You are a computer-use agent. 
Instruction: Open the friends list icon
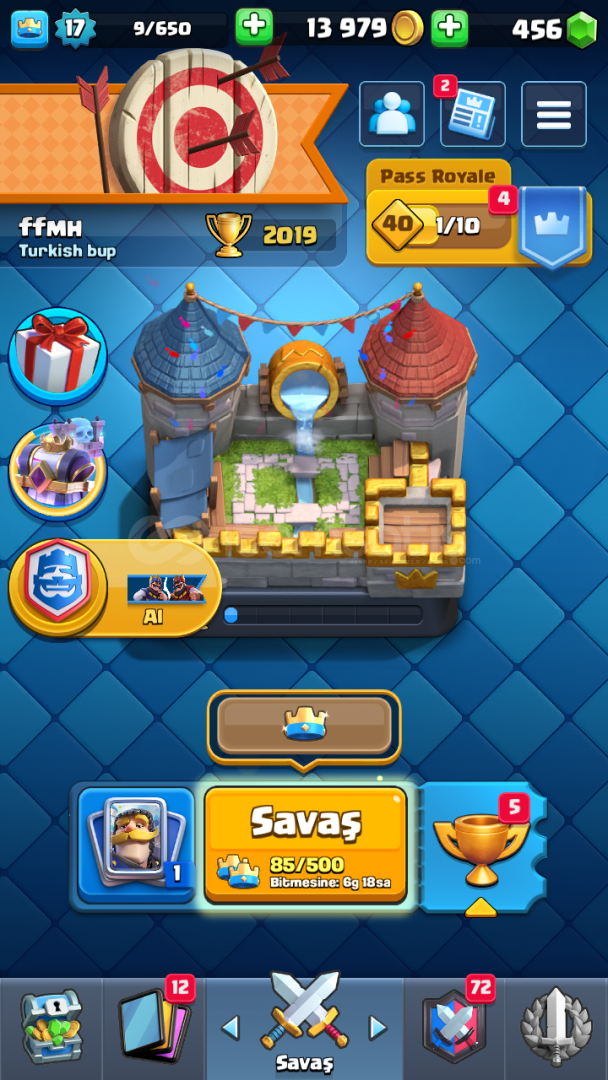point(391,114)
